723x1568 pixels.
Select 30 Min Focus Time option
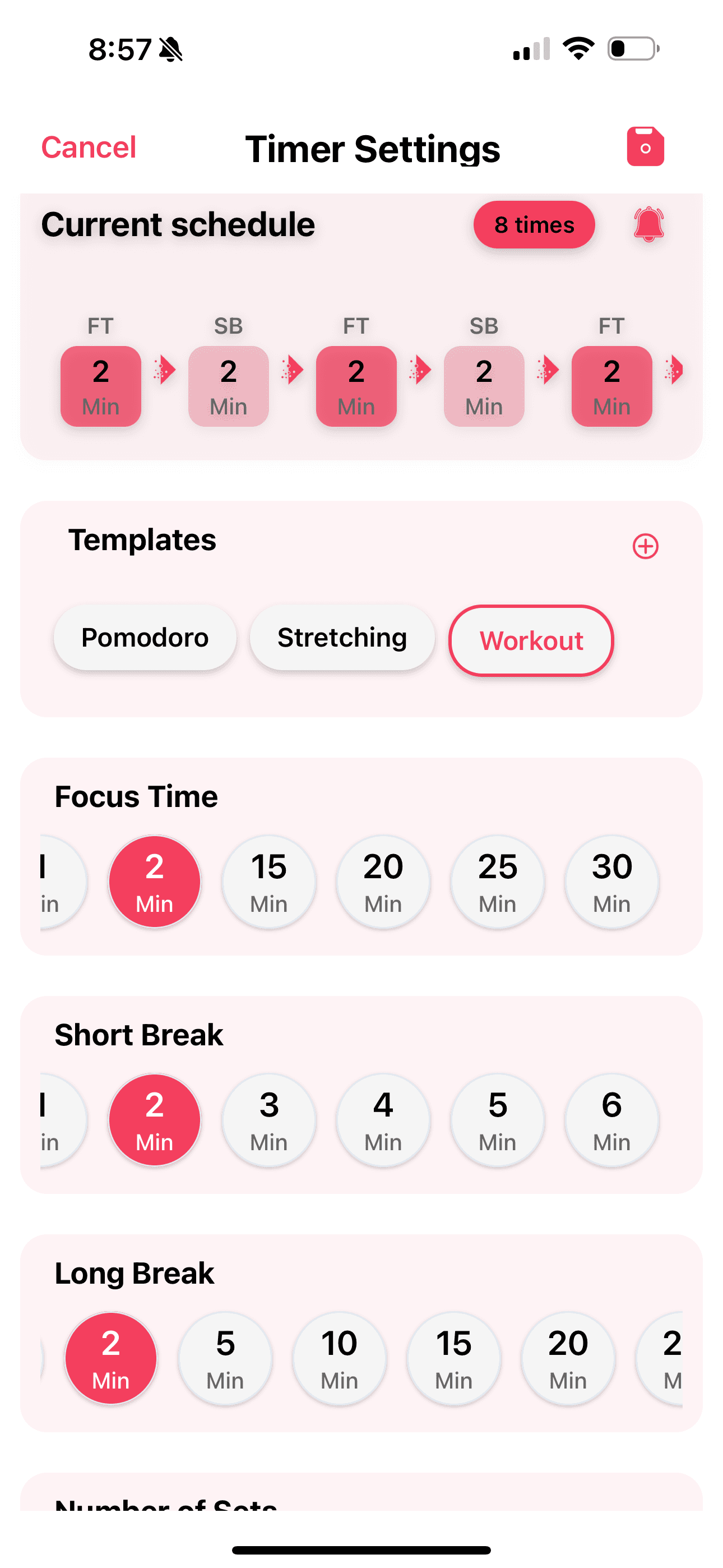pos(611,882)
